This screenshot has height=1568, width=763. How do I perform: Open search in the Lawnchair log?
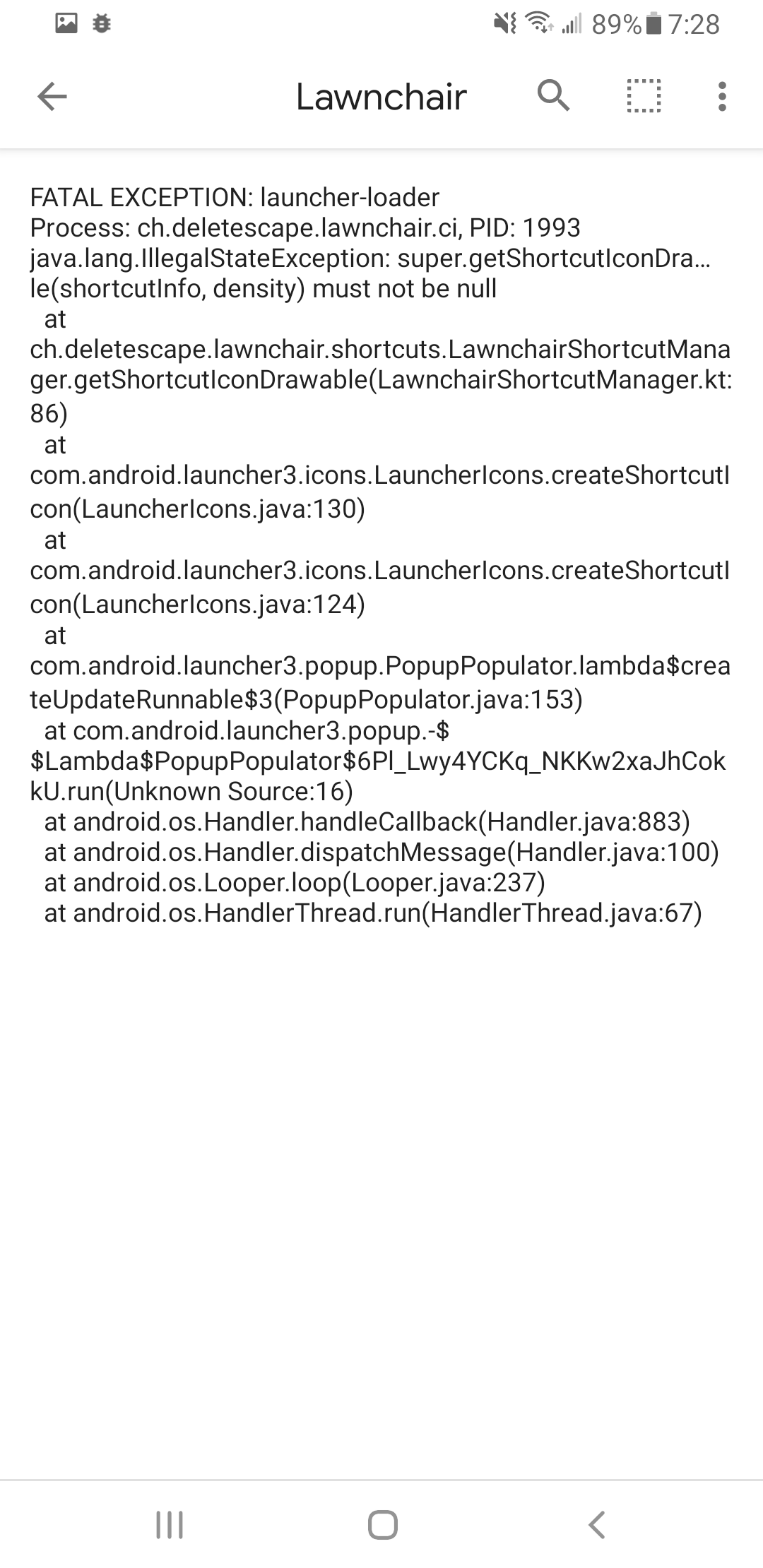point(553,95)
